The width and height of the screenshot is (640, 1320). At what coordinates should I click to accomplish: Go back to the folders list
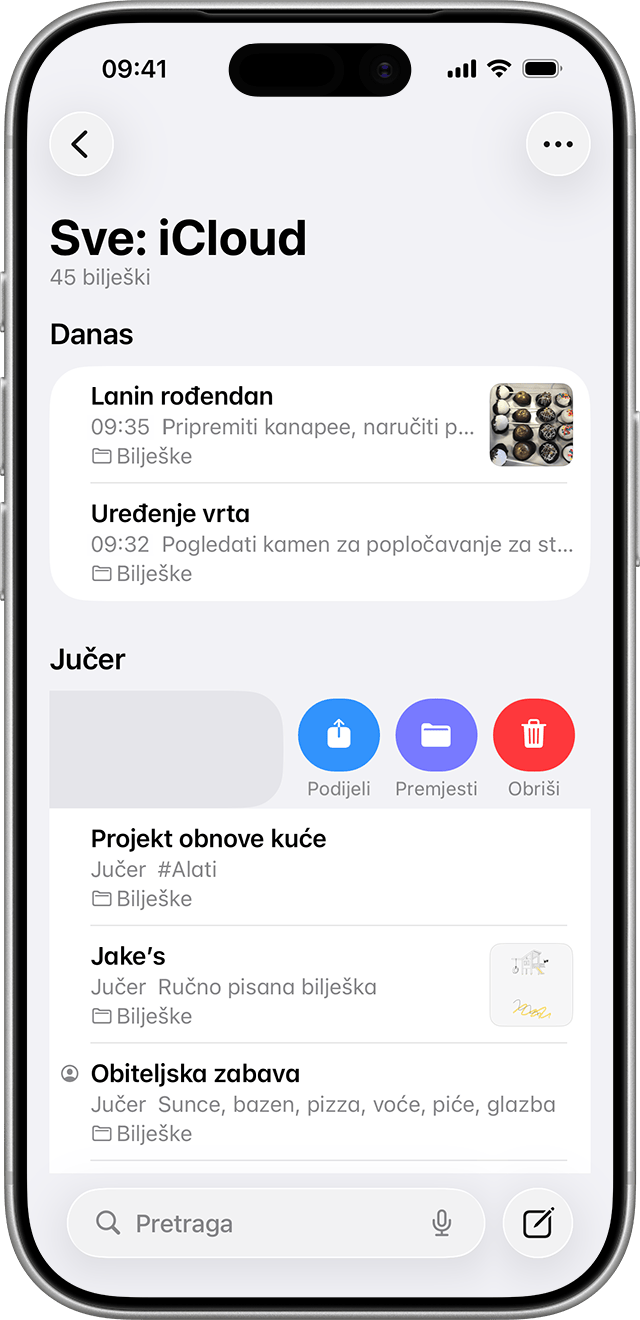81,144
